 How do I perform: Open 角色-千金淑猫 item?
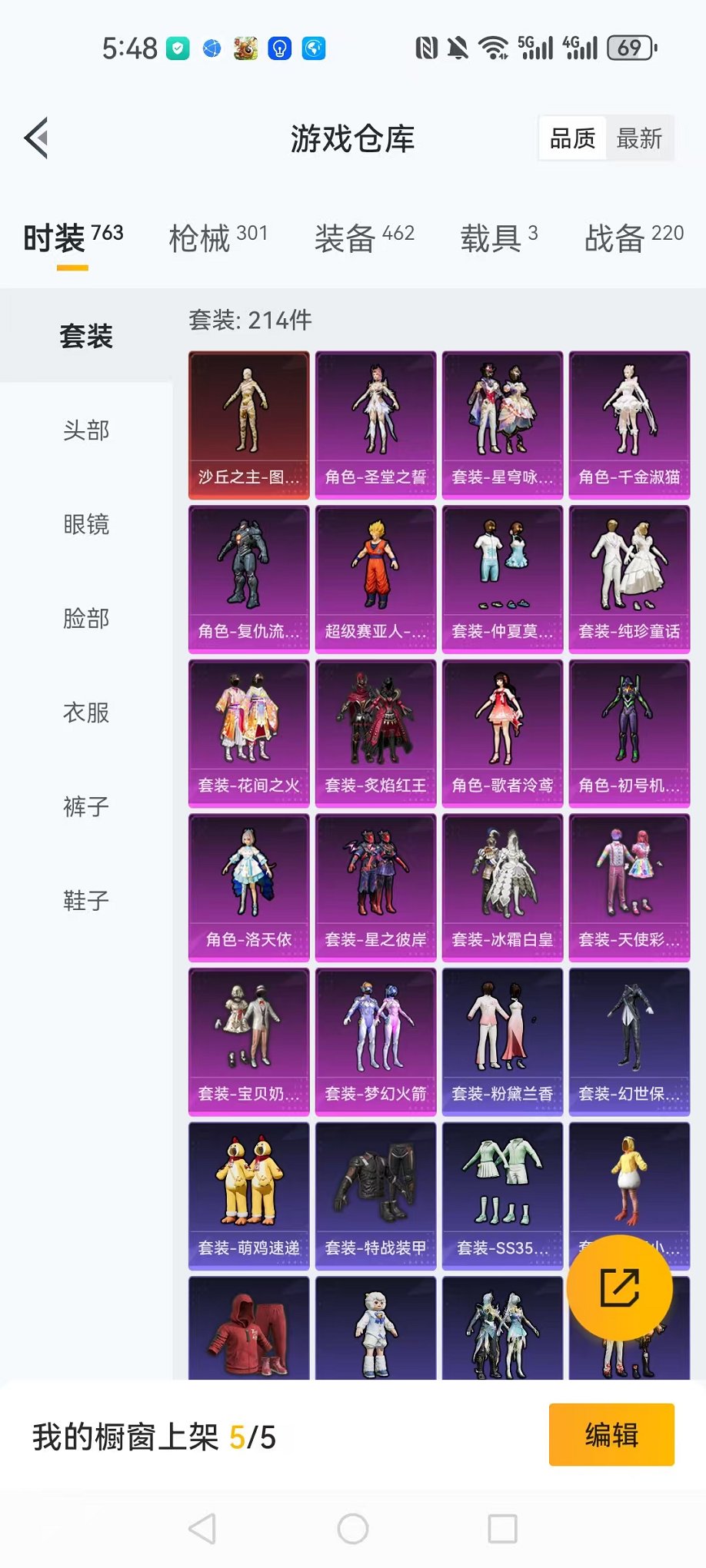(x=629, y=425)
